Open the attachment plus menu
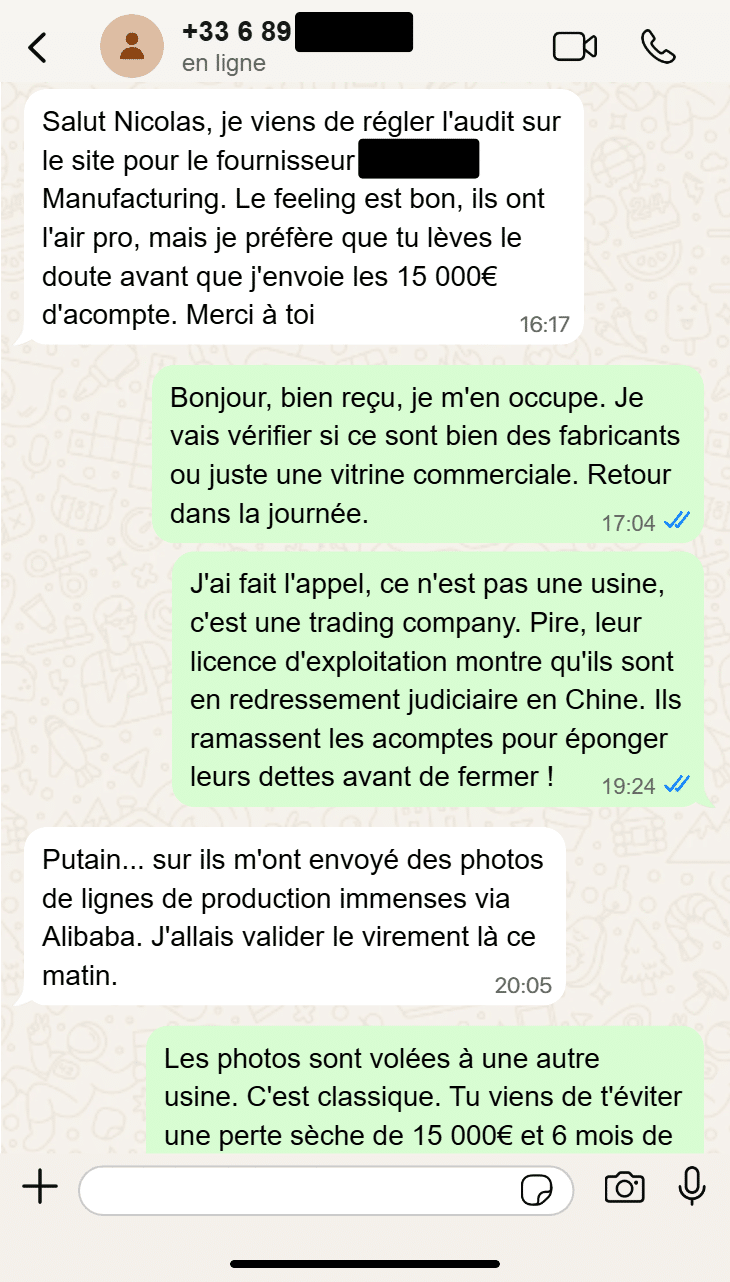Image resolution: width=730 pixels, height=1282 pixels. [x=40, y=1187]
